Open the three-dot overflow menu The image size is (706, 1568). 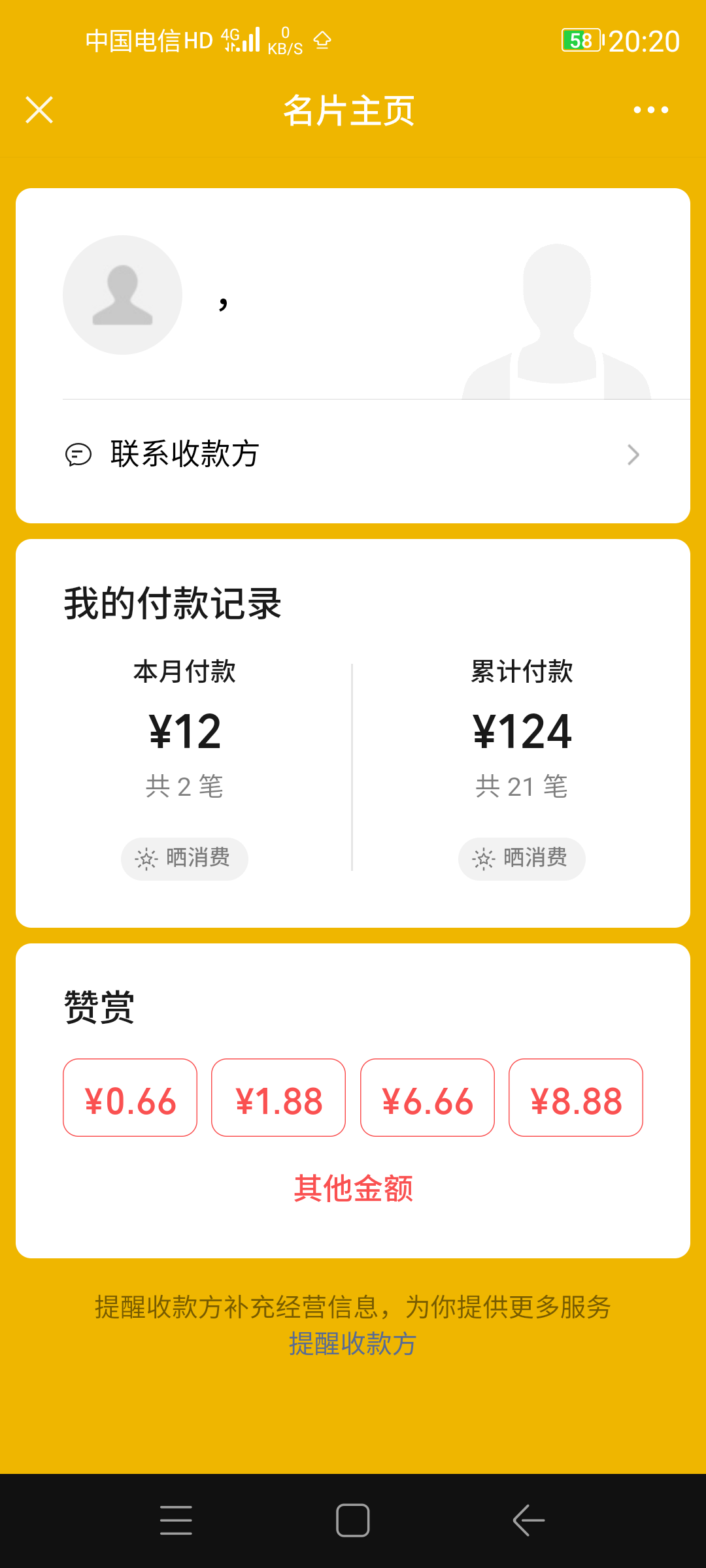click(650, 110)
